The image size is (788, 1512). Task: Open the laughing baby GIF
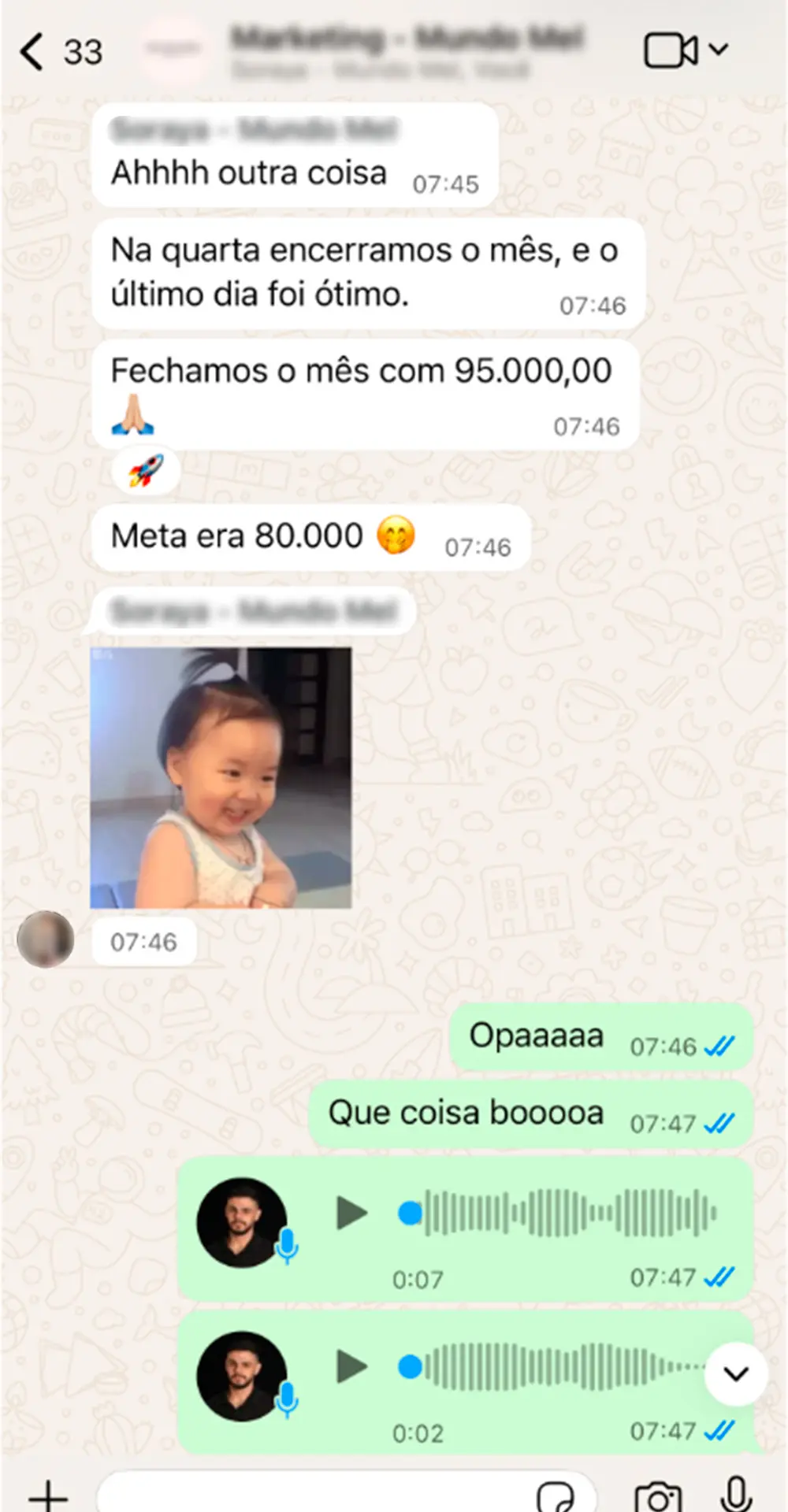(x=221, y=777)
